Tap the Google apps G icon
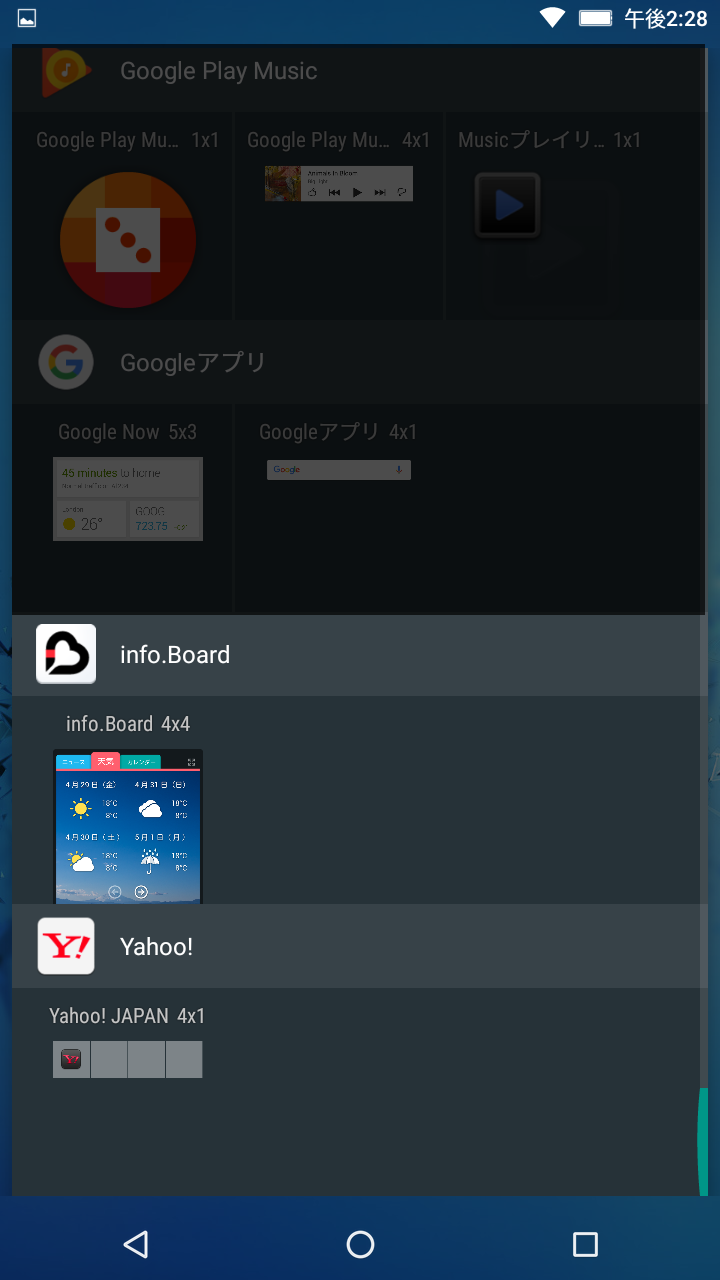720x1280 pixels. (65, 362)
